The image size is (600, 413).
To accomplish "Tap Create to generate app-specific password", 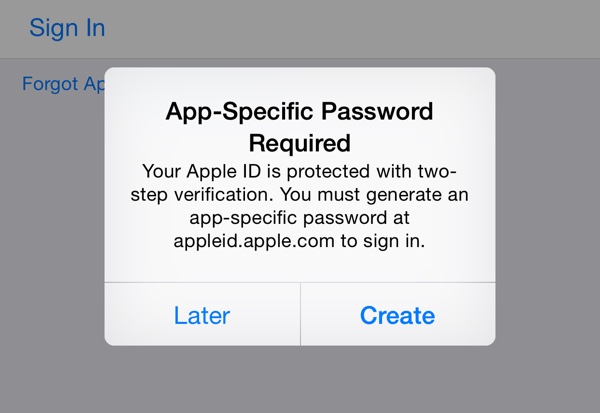I will point(397,316).
